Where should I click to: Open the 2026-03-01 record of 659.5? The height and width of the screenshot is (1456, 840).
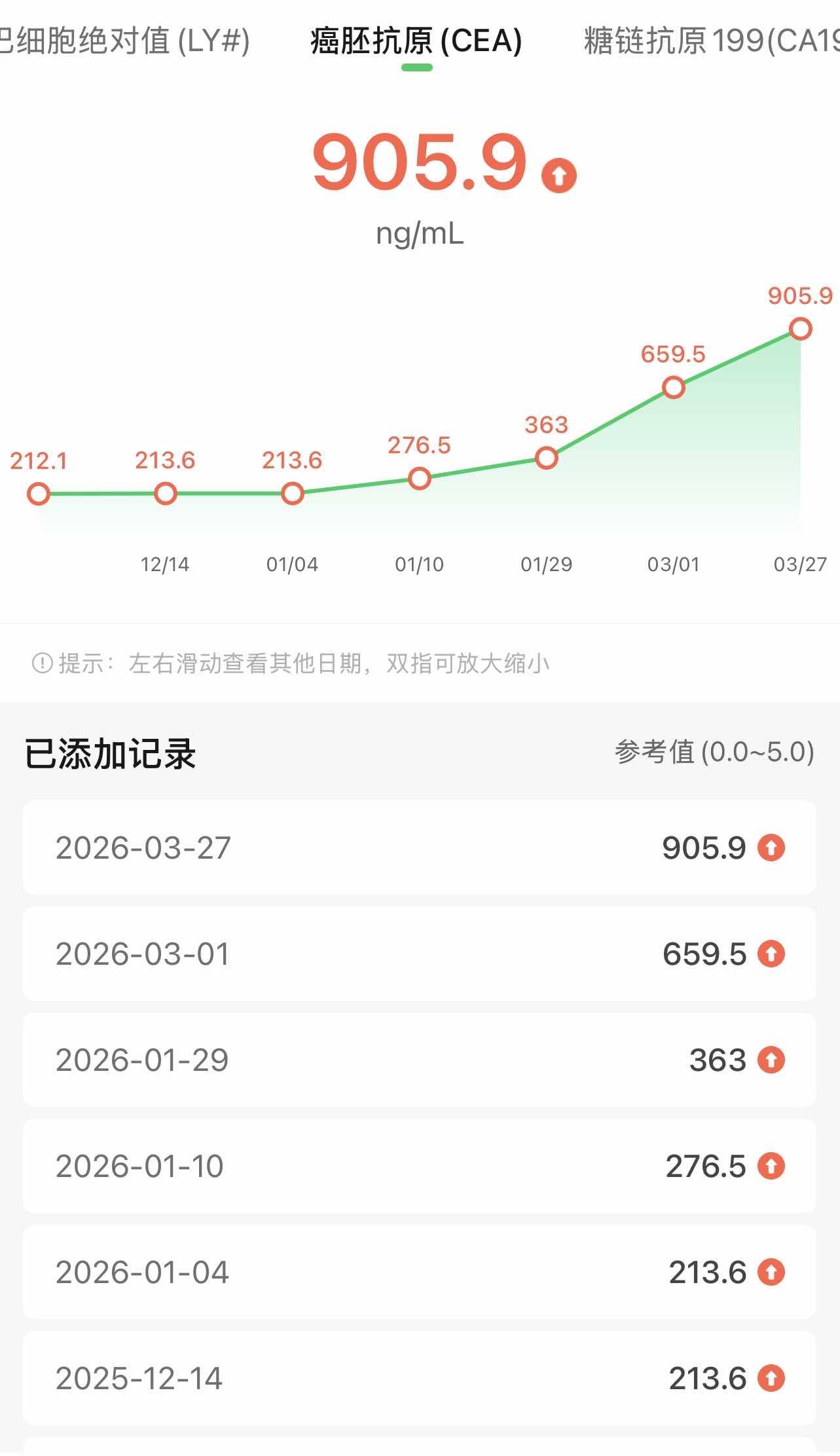click(x=420, y=954)
